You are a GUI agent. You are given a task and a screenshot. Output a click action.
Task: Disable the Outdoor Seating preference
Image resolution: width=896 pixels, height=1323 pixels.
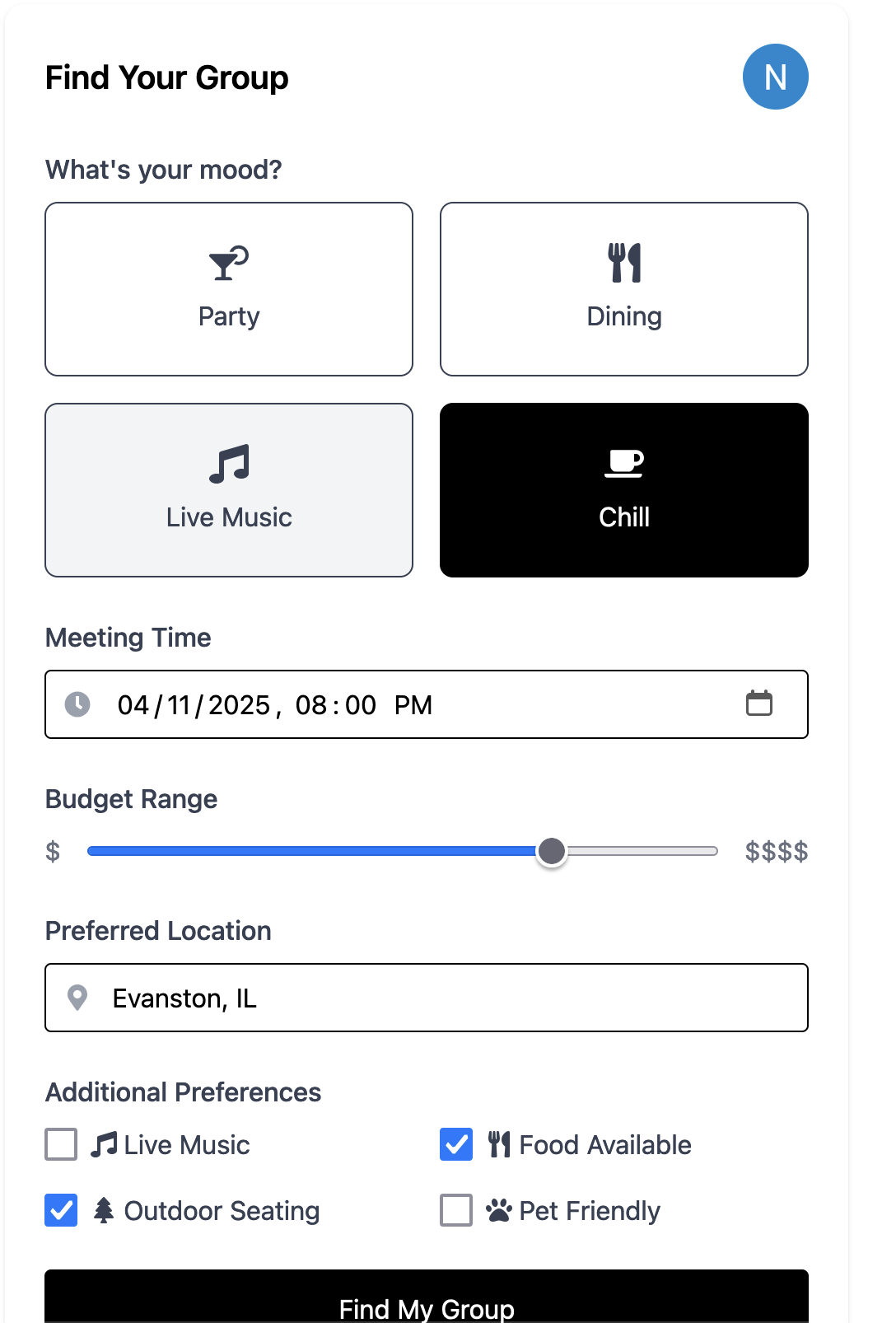pyautogui.click(x=61, y=1210)
